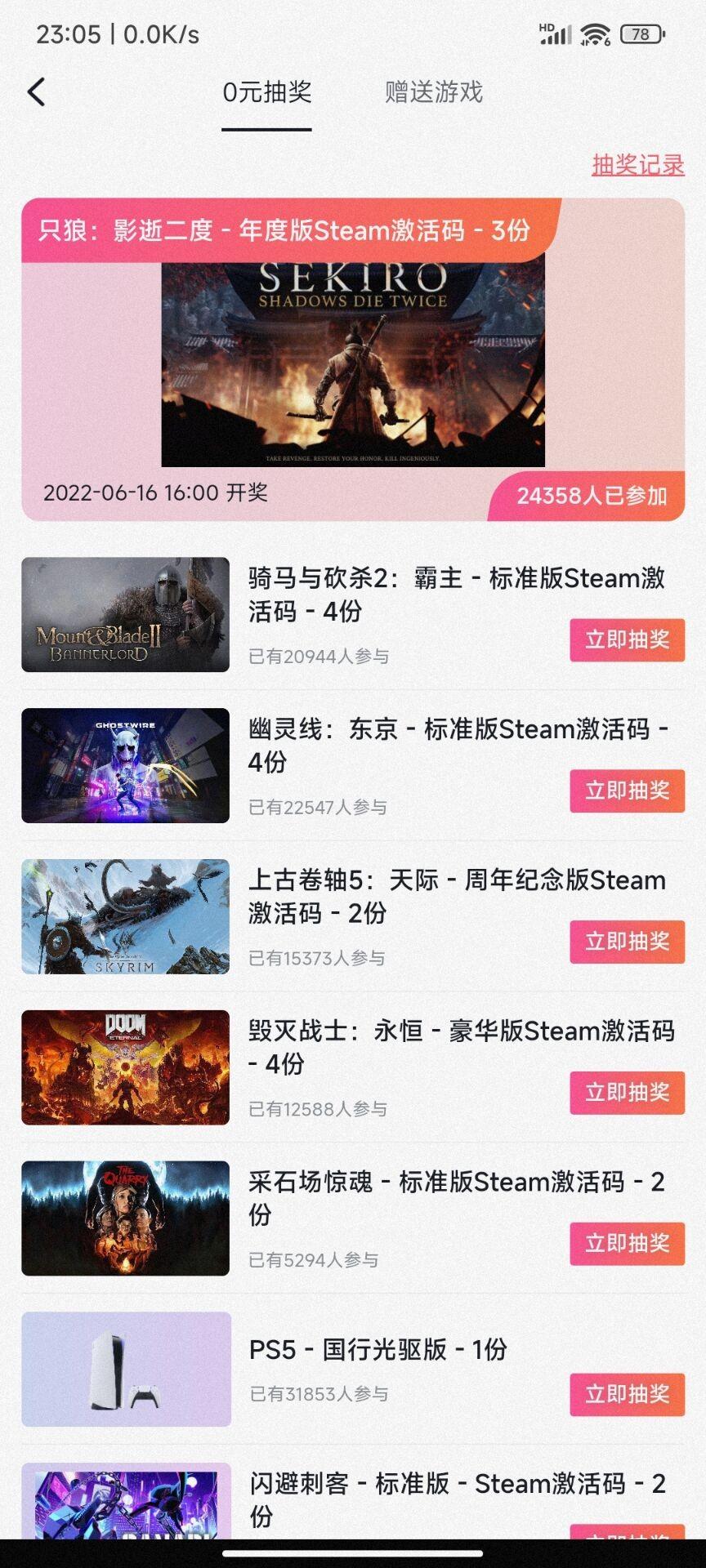Enter the 幽灵线：东京 draw via 立即抽奖
Screen dimensions: 706x1568
(x=627, y=791)
